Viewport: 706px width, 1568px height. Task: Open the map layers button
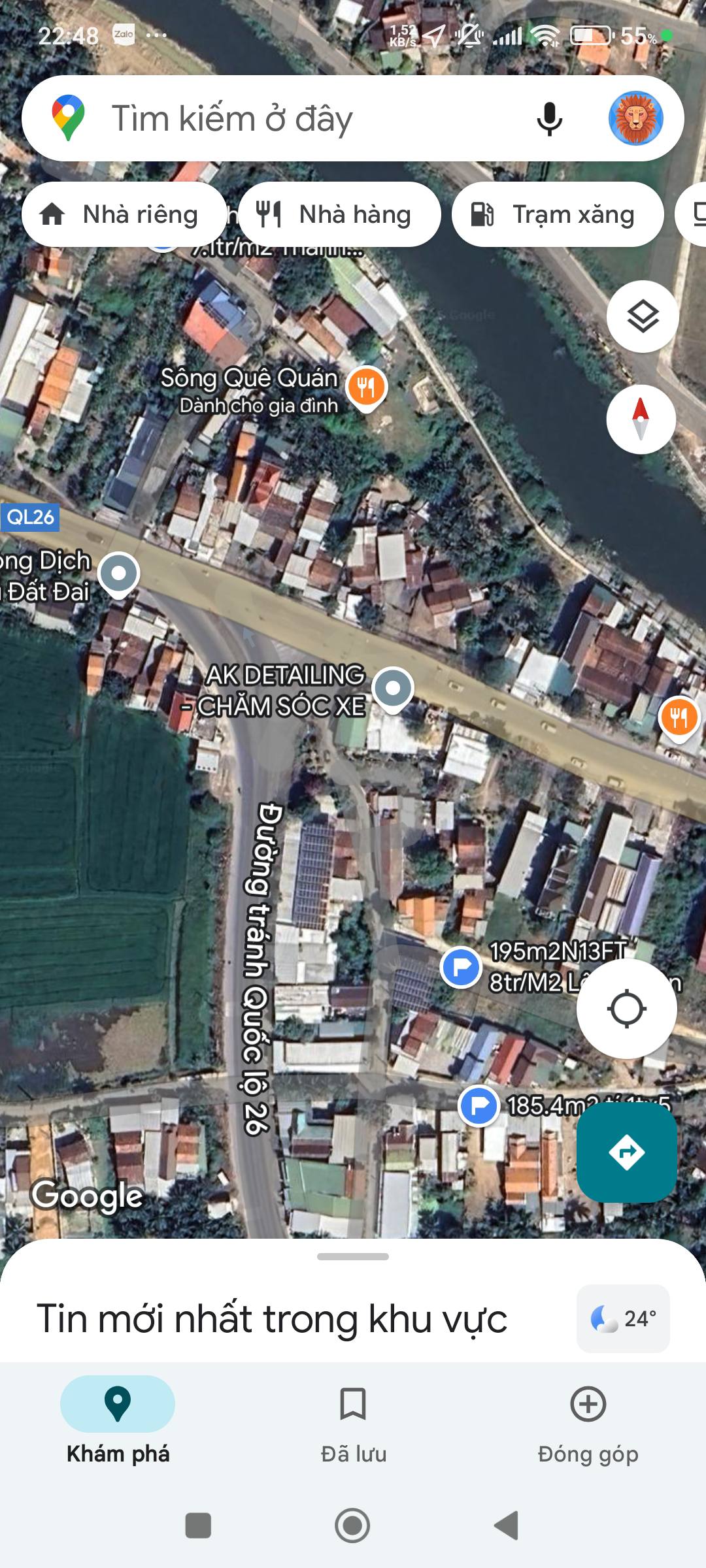click(x=642, y=317)
